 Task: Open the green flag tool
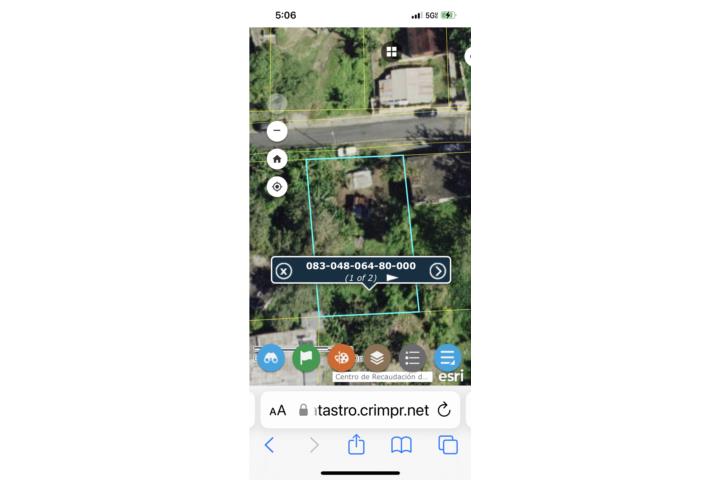(306, 357)
